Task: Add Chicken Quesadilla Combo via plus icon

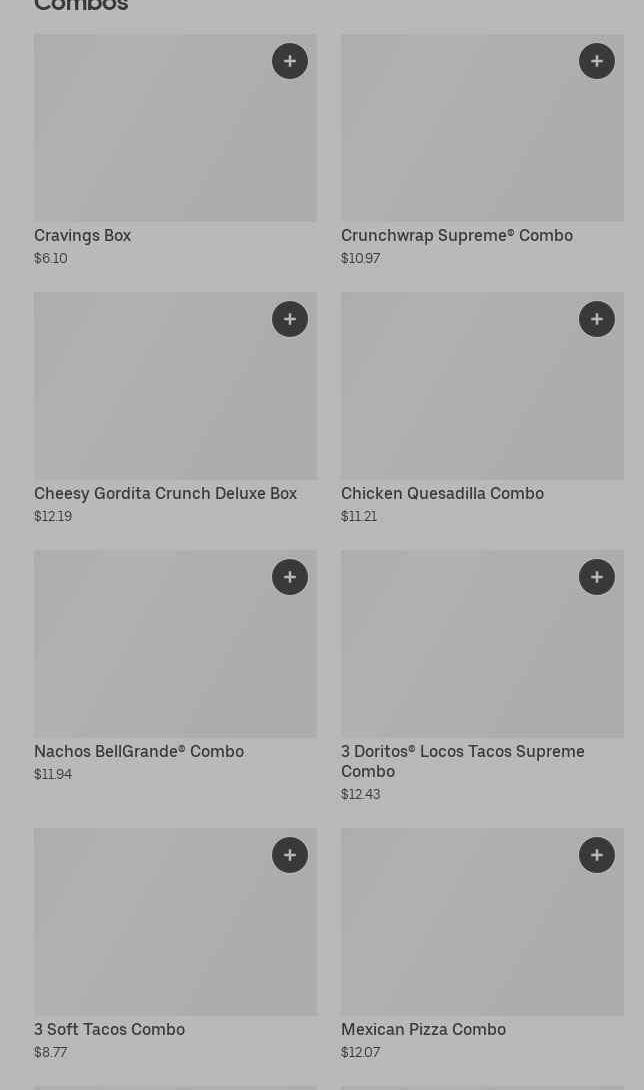Action: [597, 319]
